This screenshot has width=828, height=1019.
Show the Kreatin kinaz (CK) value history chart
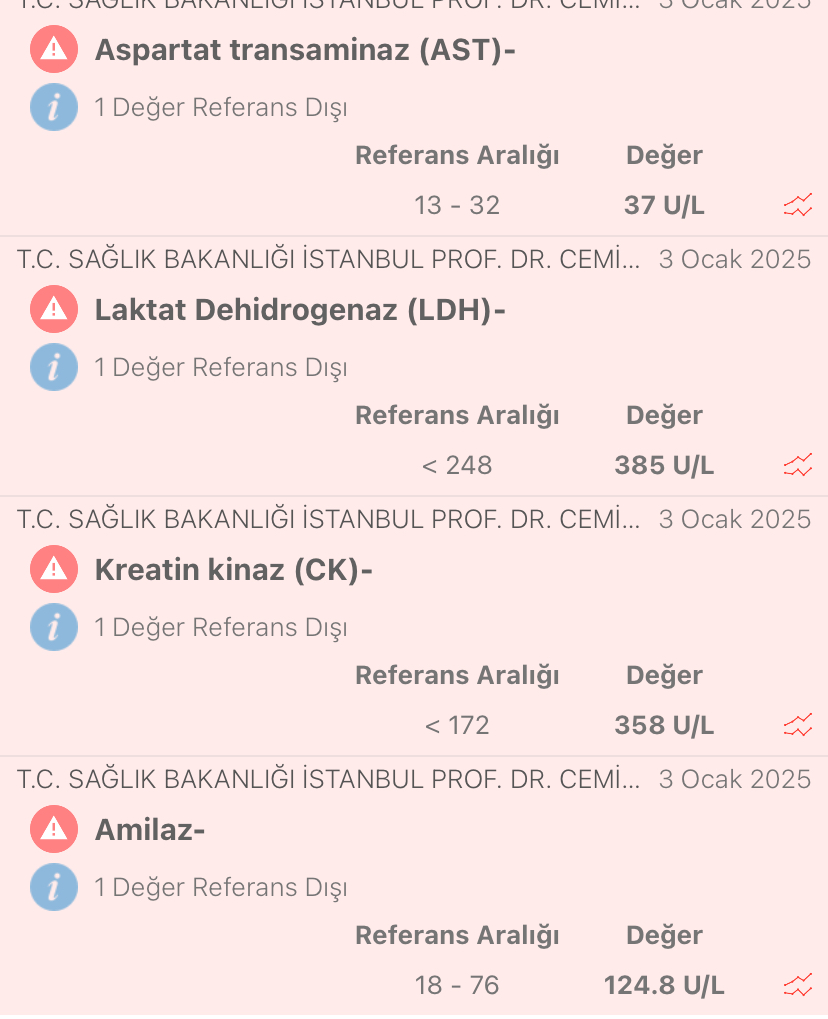pyautogui.click(x=798, y=726)
